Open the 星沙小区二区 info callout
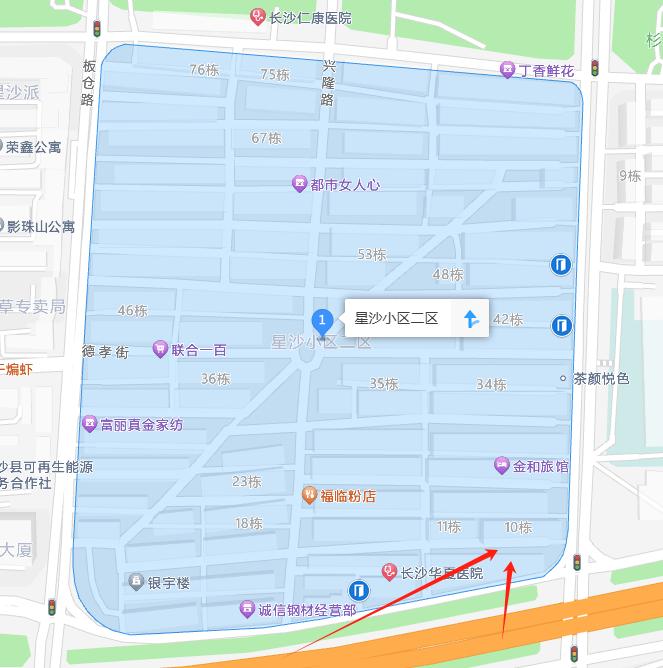 (x=397, y=319)
